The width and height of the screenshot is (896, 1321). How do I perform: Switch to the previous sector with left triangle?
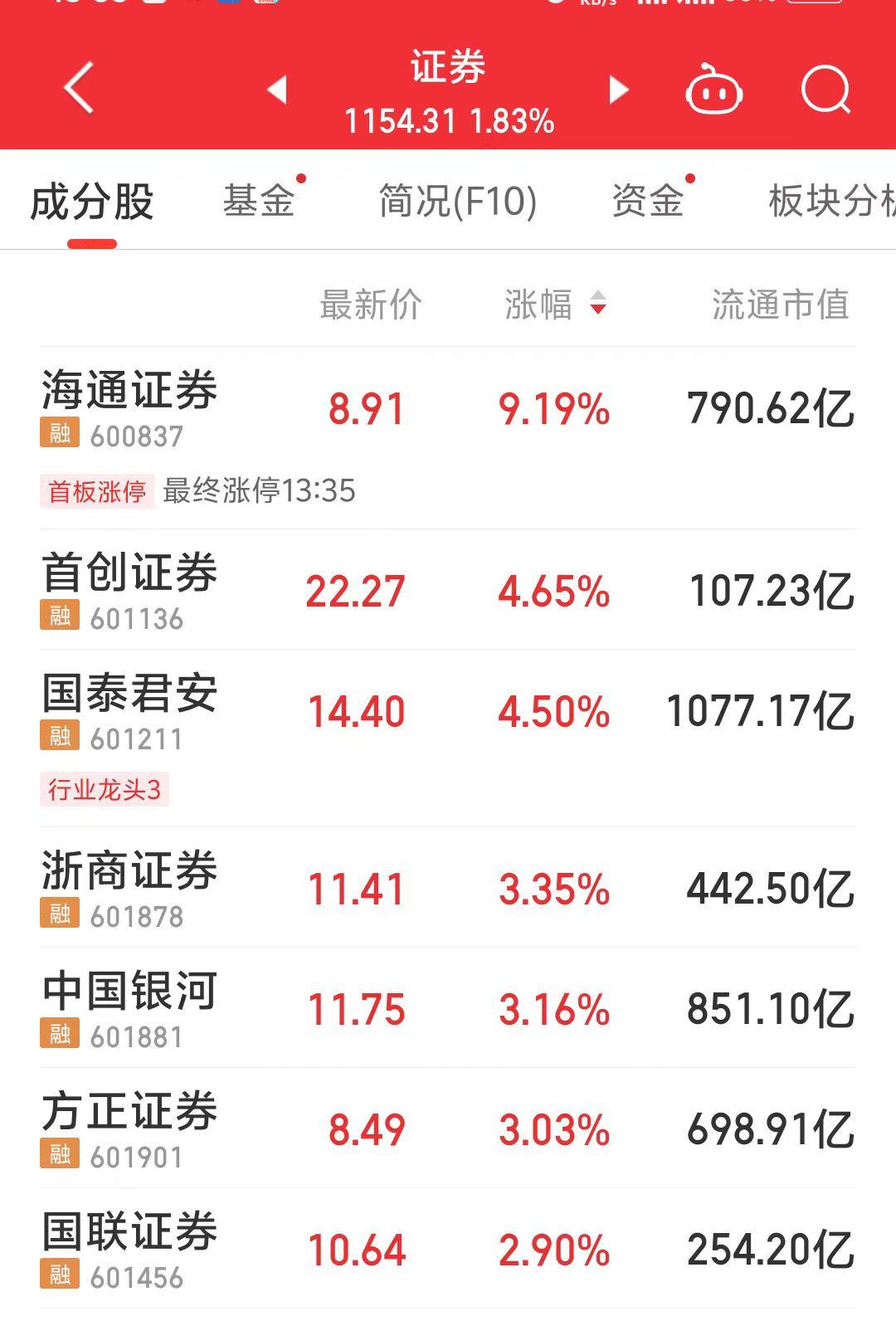coord(277,90)
